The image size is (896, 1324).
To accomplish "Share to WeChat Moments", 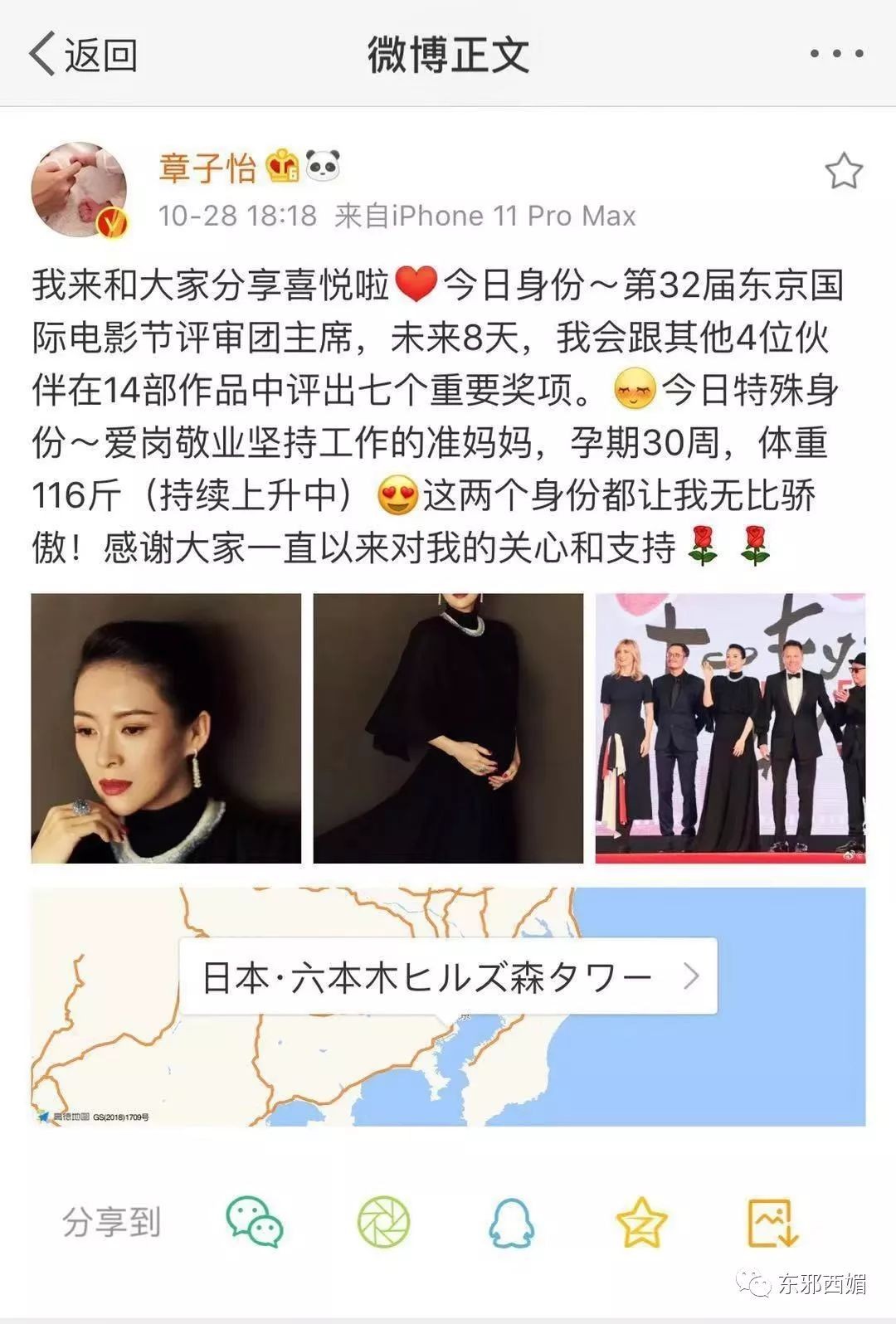I will click(383, 1222).
